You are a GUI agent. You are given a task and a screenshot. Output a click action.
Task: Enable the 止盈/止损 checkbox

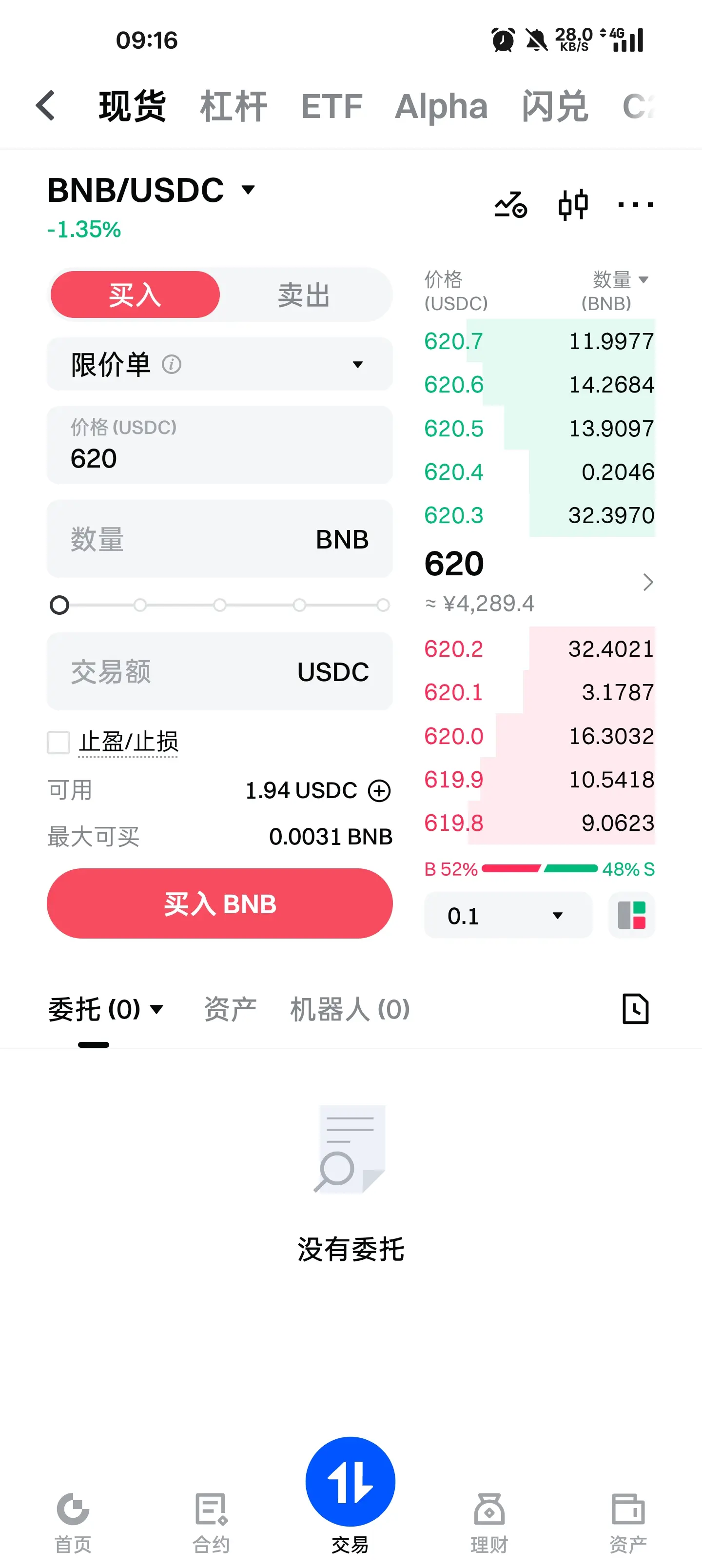tap(59, 742)
